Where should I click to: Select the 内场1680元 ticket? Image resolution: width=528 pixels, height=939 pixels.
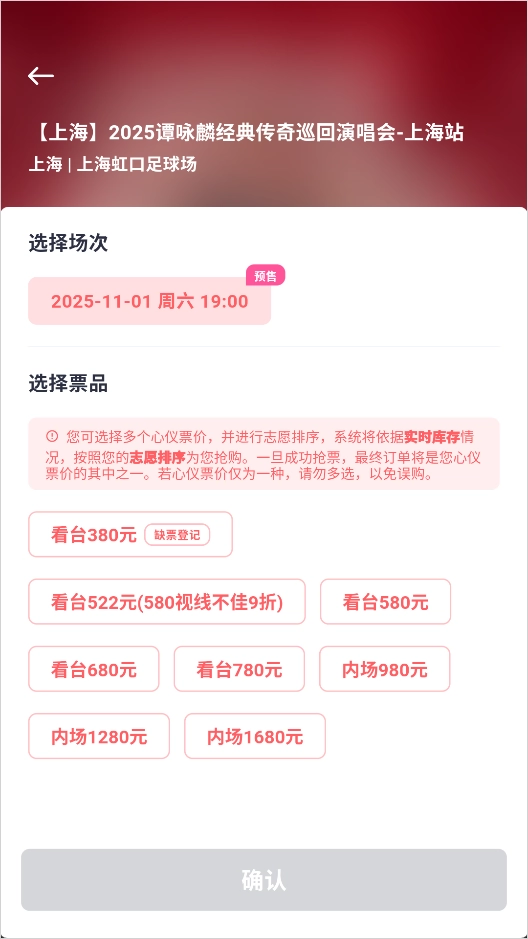(x=255, y=736)
